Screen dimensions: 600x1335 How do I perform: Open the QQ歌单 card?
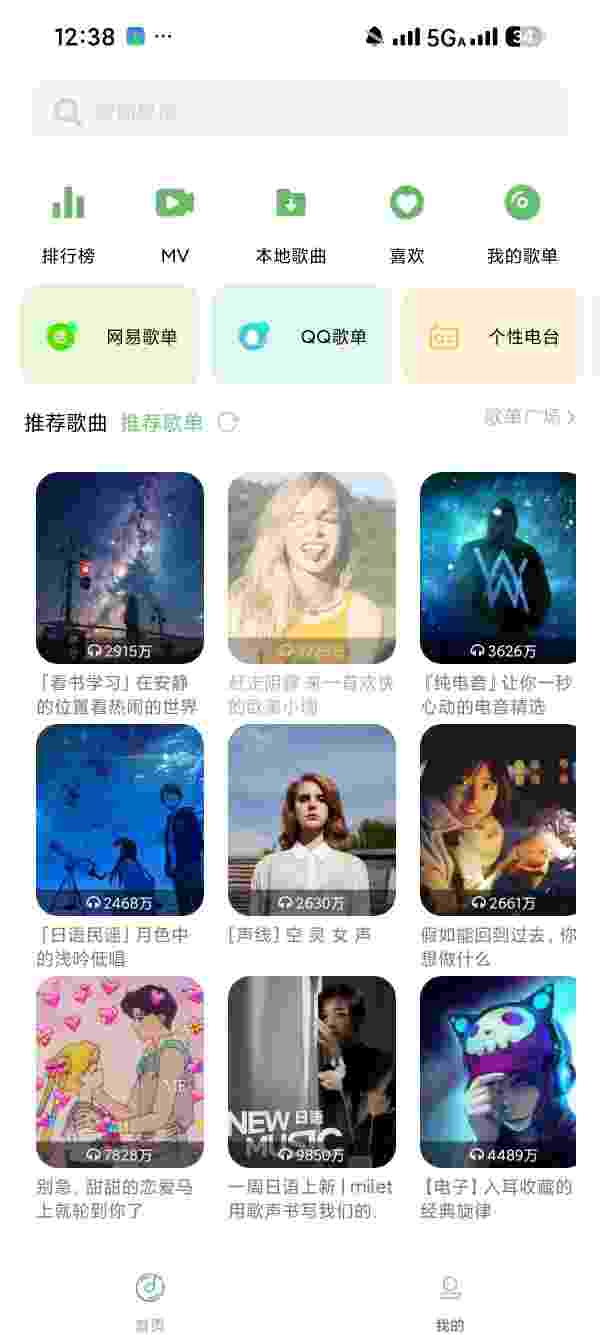coord(301,336)
